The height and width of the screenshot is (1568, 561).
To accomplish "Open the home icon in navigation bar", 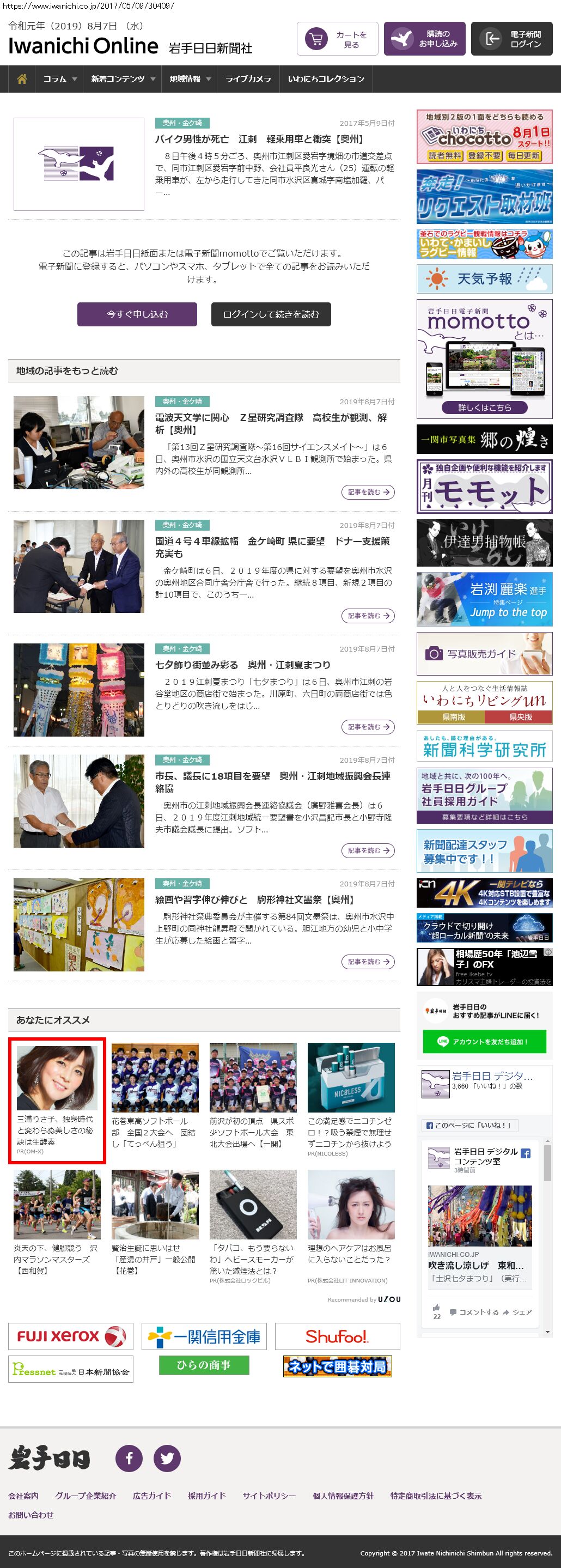I will point(22,79).
